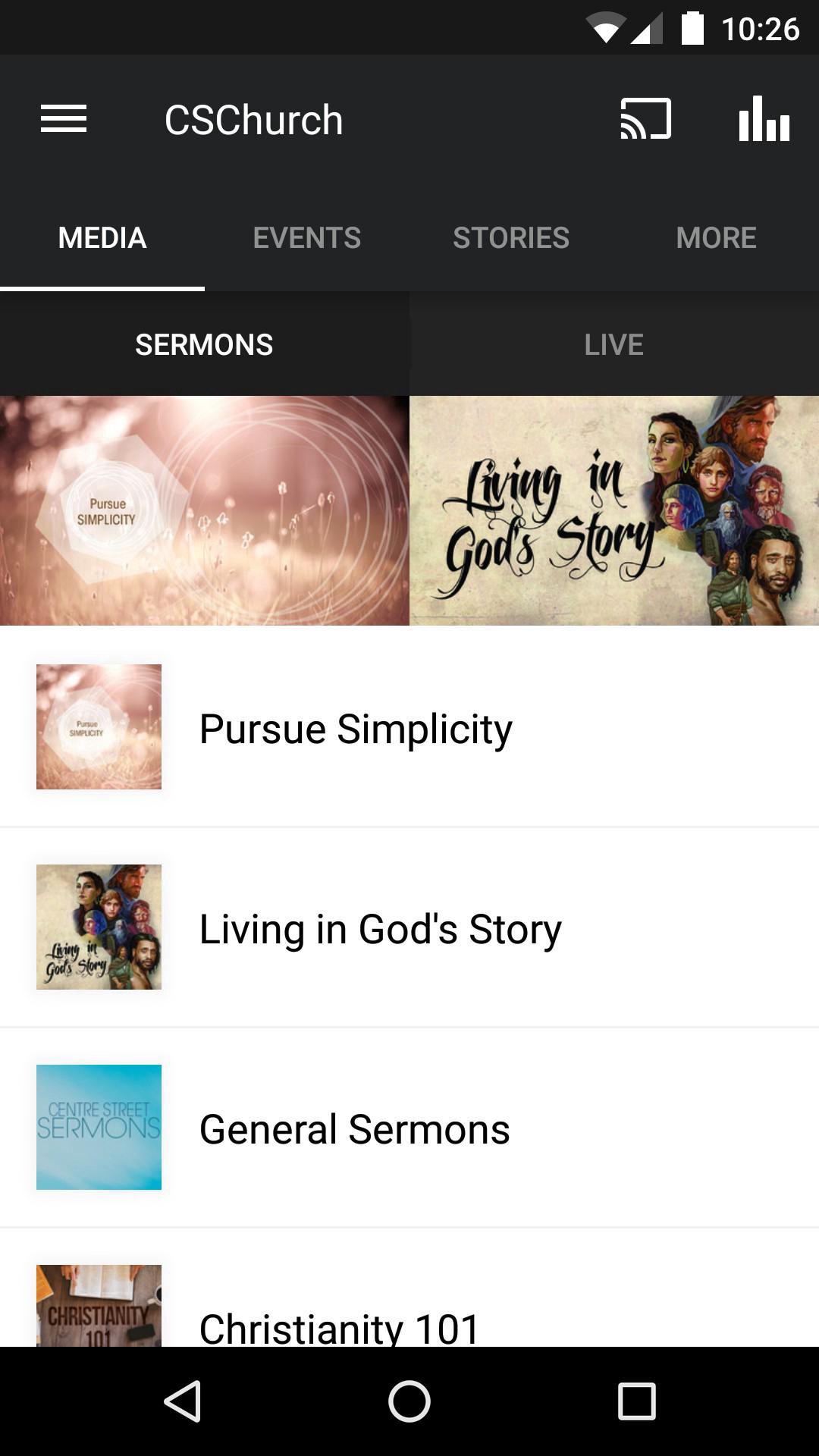This screenshot has width=819, height=1456.
Task: Switch to the Events tab
Action: (306, 238)
